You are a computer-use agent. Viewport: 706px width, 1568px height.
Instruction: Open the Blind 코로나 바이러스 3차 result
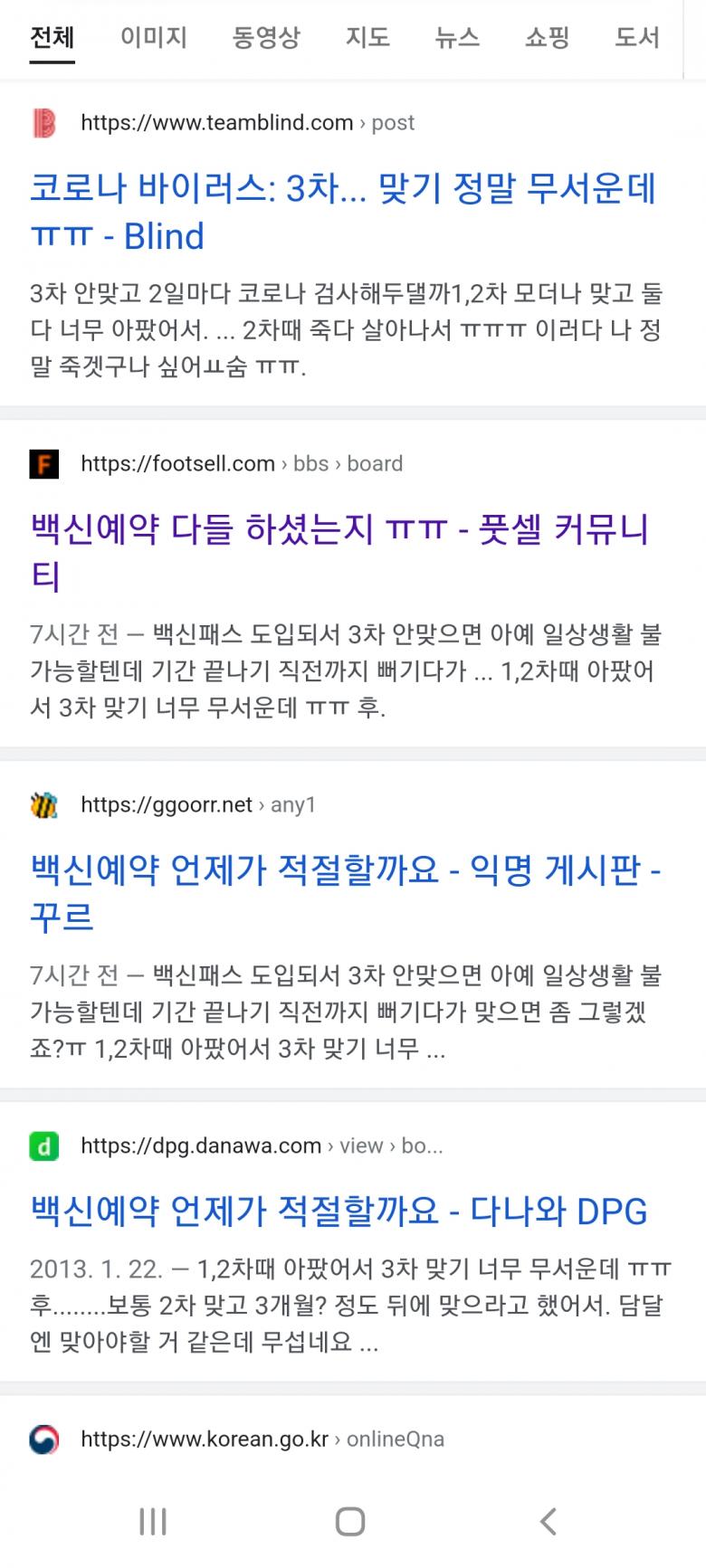click(343, 212)
